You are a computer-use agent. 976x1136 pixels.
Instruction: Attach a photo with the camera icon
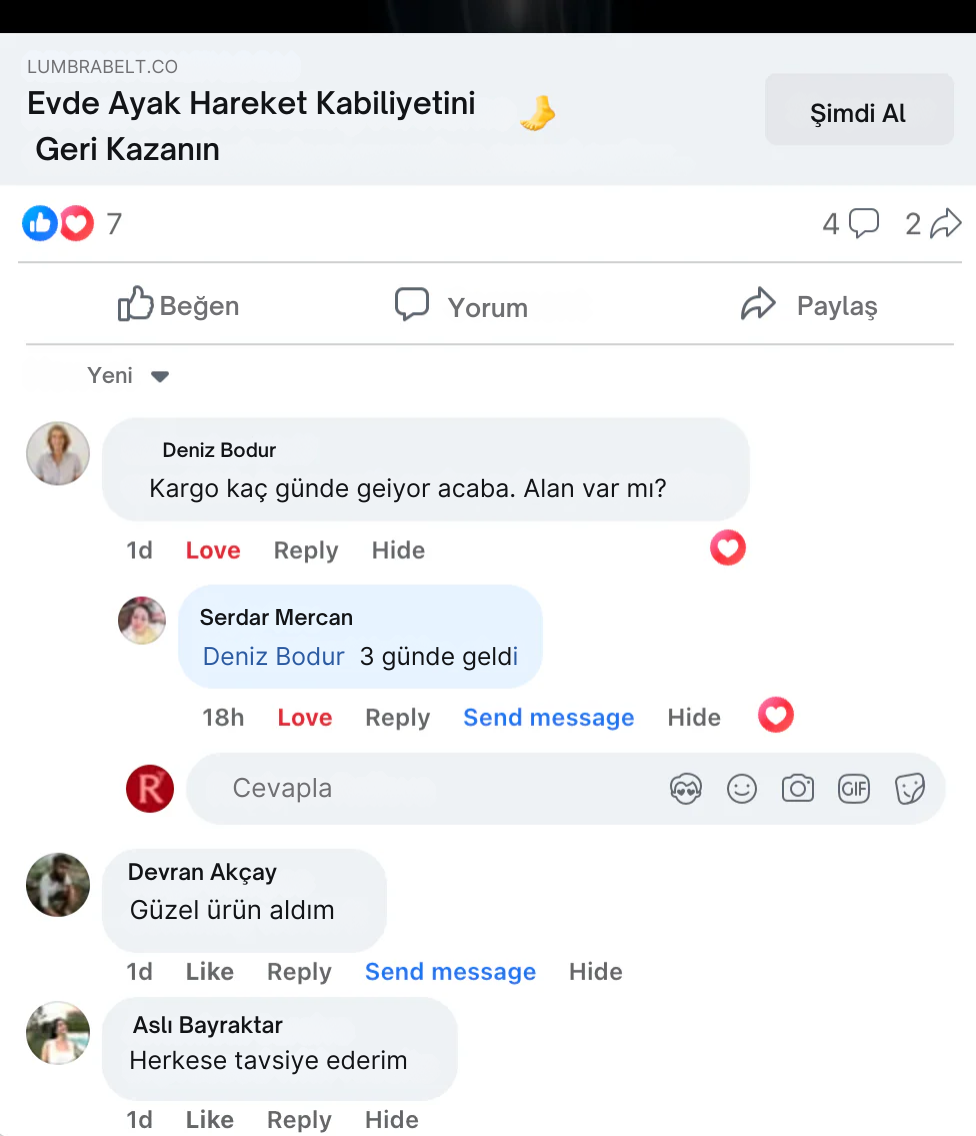pos(797,789)
